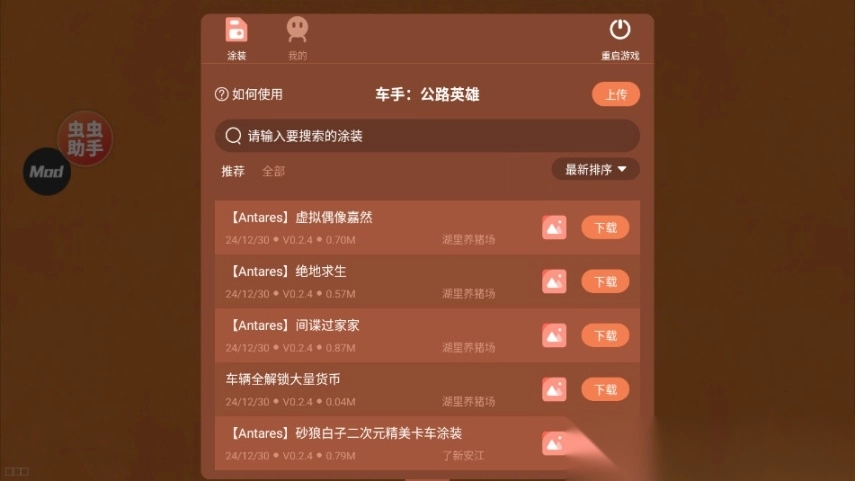This screenshot has height=481, width=855.
Task: Download the 间谍过家家 skin
Action: click(x=605, y=335)
